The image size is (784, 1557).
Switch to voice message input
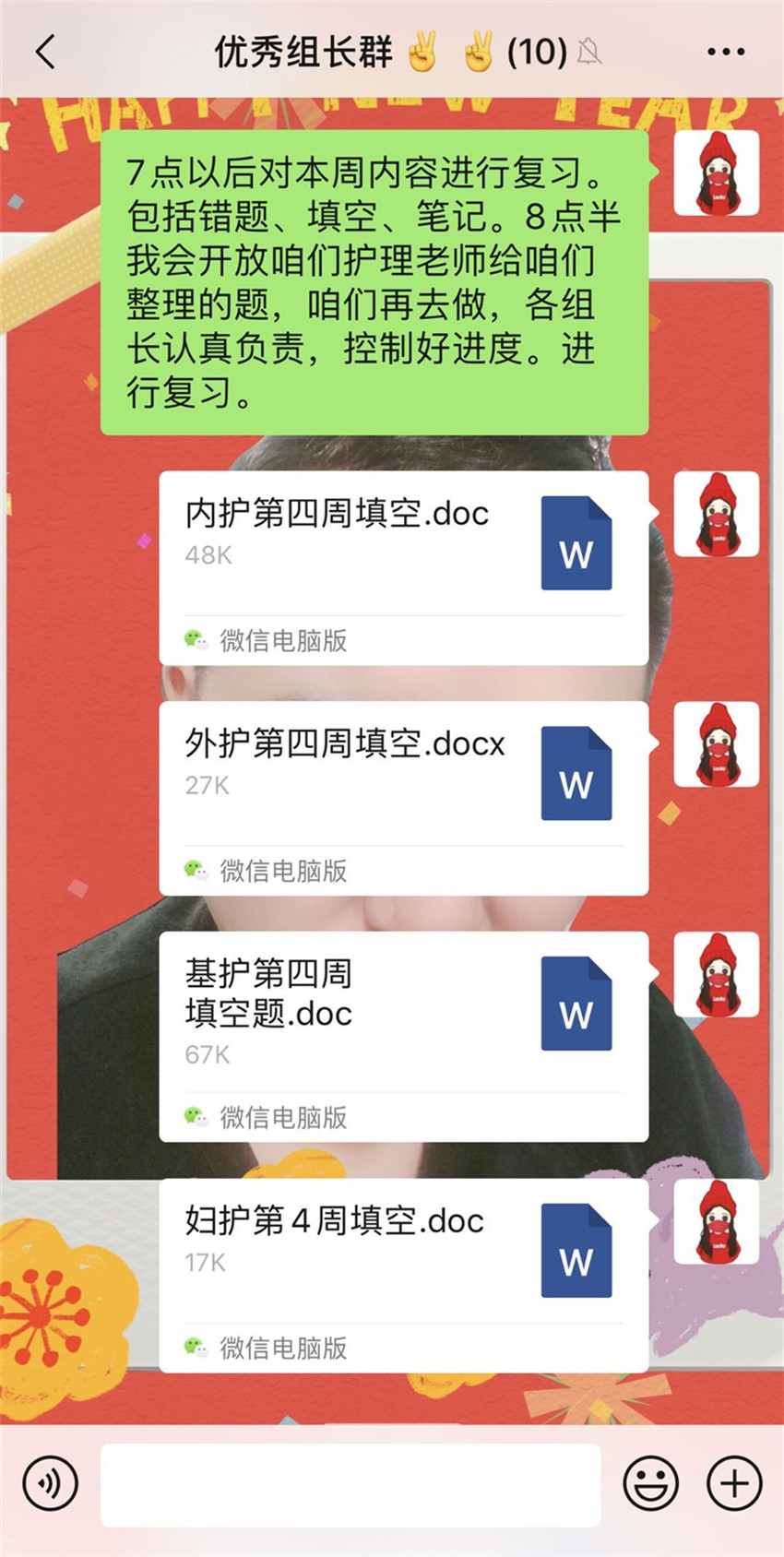pyautogui.click(x=50, y=1483)
